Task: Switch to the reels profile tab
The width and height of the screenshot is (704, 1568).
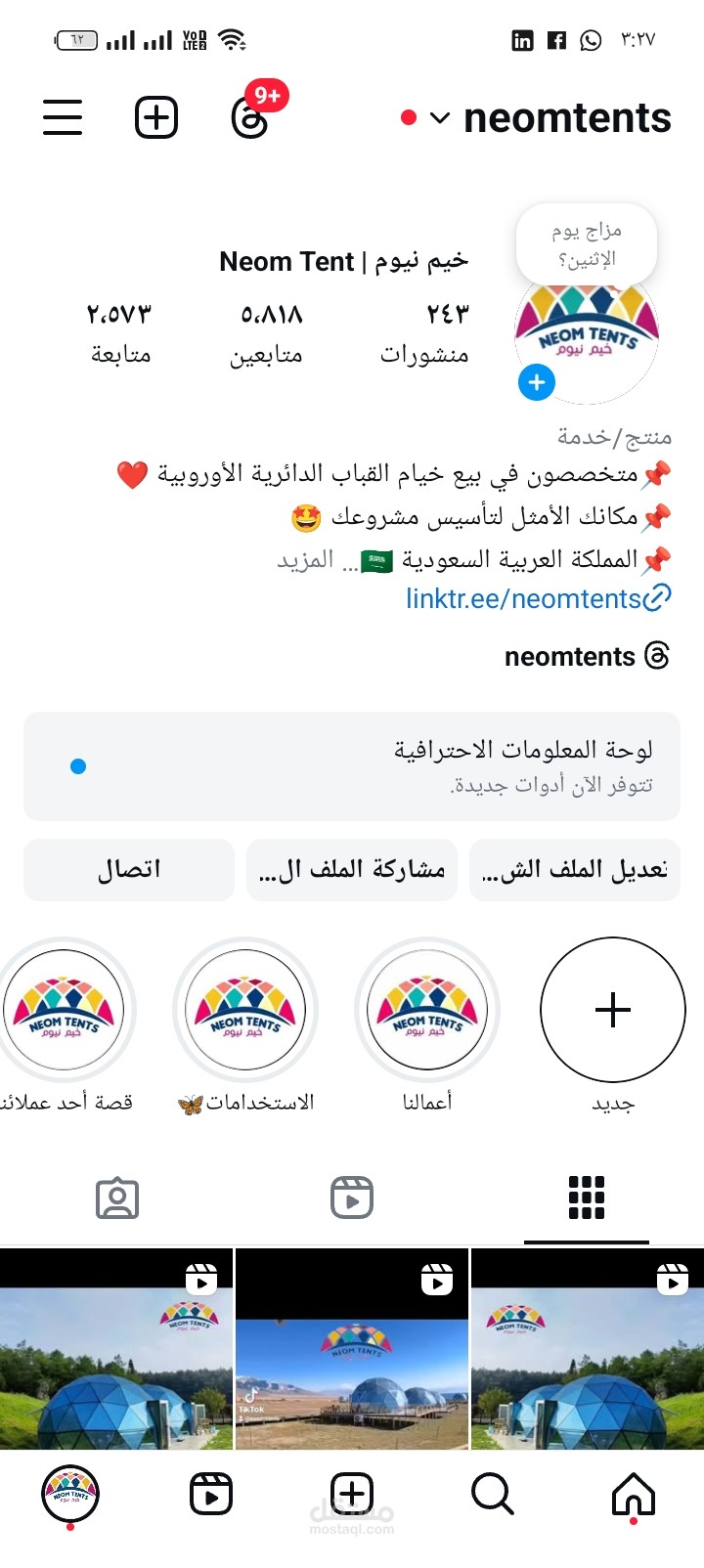Action: [352, 1198]
